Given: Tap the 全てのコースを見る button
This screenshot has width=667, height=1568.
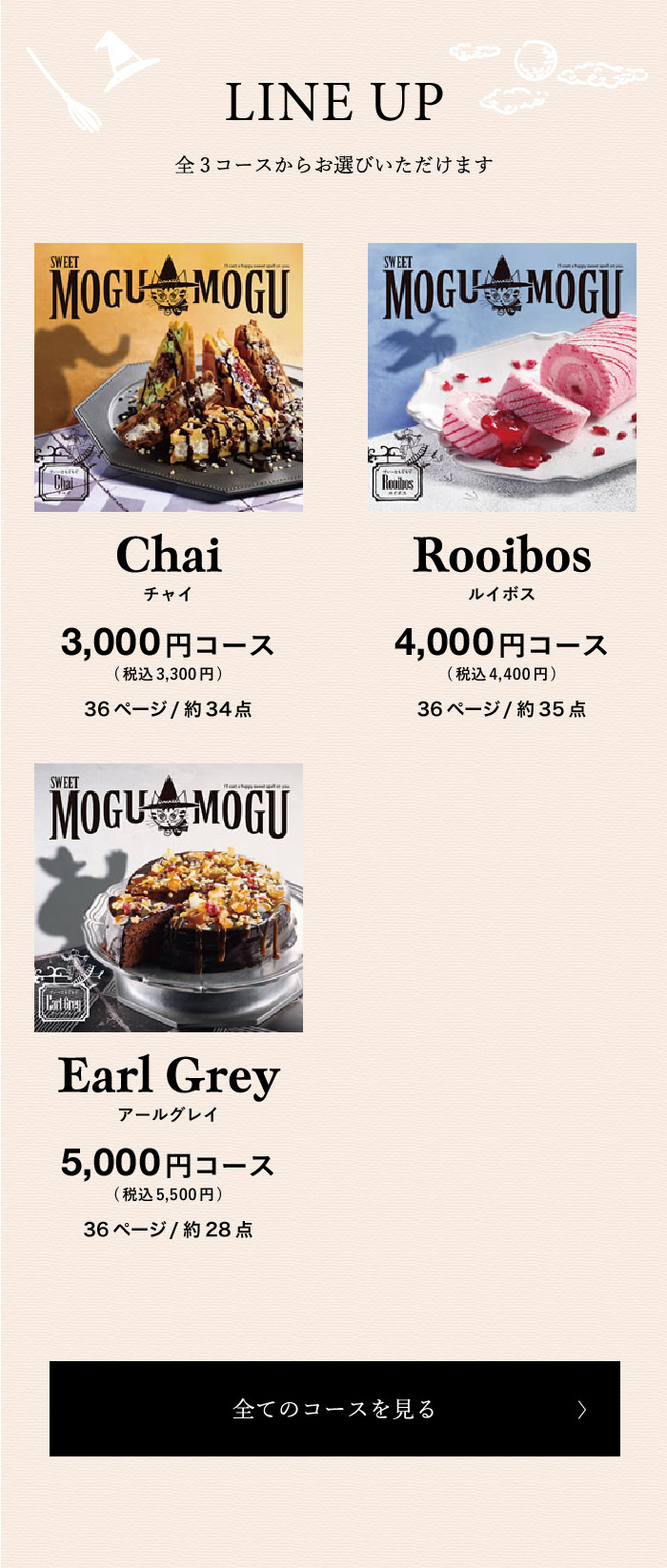Looking at the screenshot, I should click(x=334, y=1408).
